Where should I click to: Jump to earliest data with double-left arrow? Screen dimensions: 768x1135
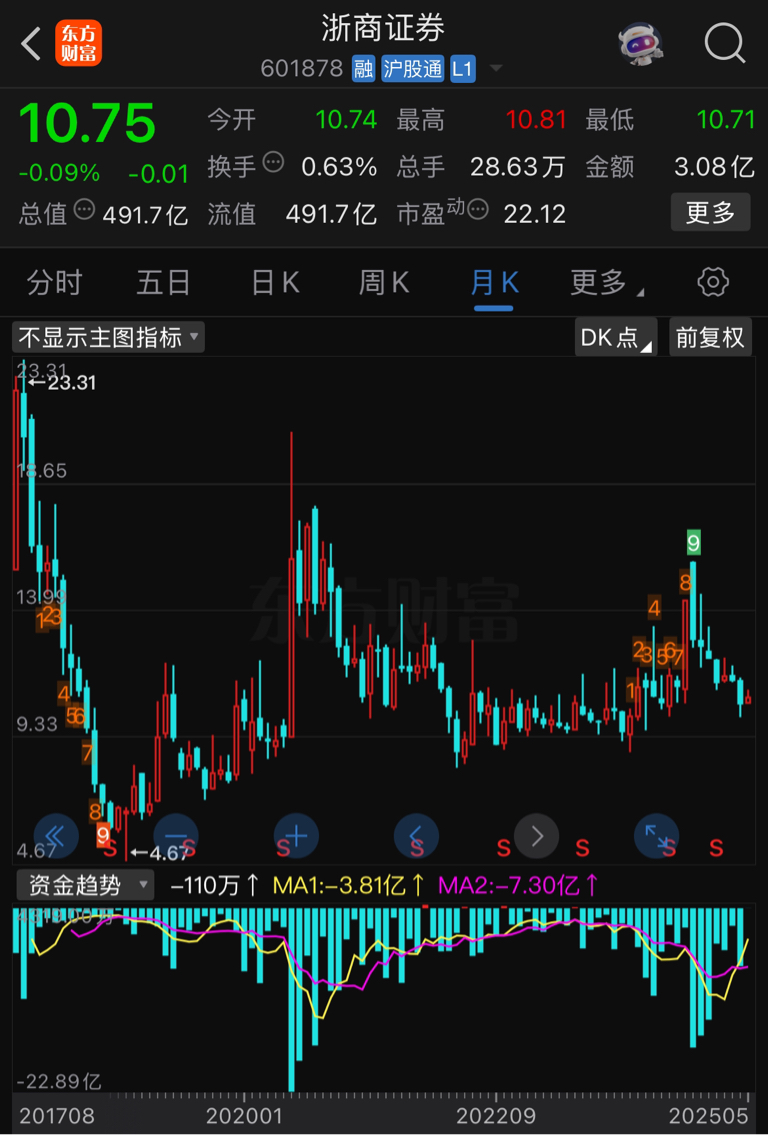pos(56,836)
